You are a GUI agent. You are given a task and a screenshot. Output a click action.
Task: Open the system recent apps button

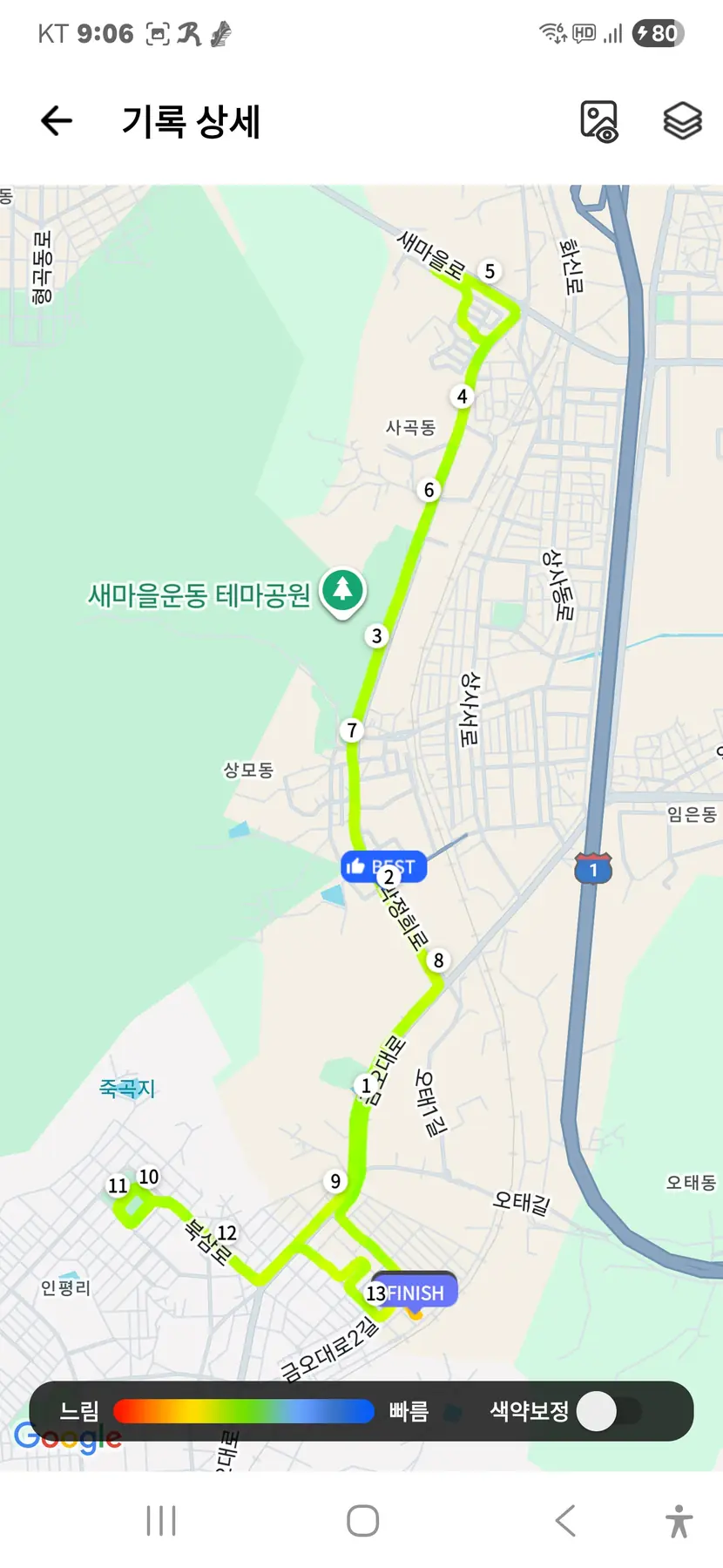pyautogui.click(x=161, y=1521)
